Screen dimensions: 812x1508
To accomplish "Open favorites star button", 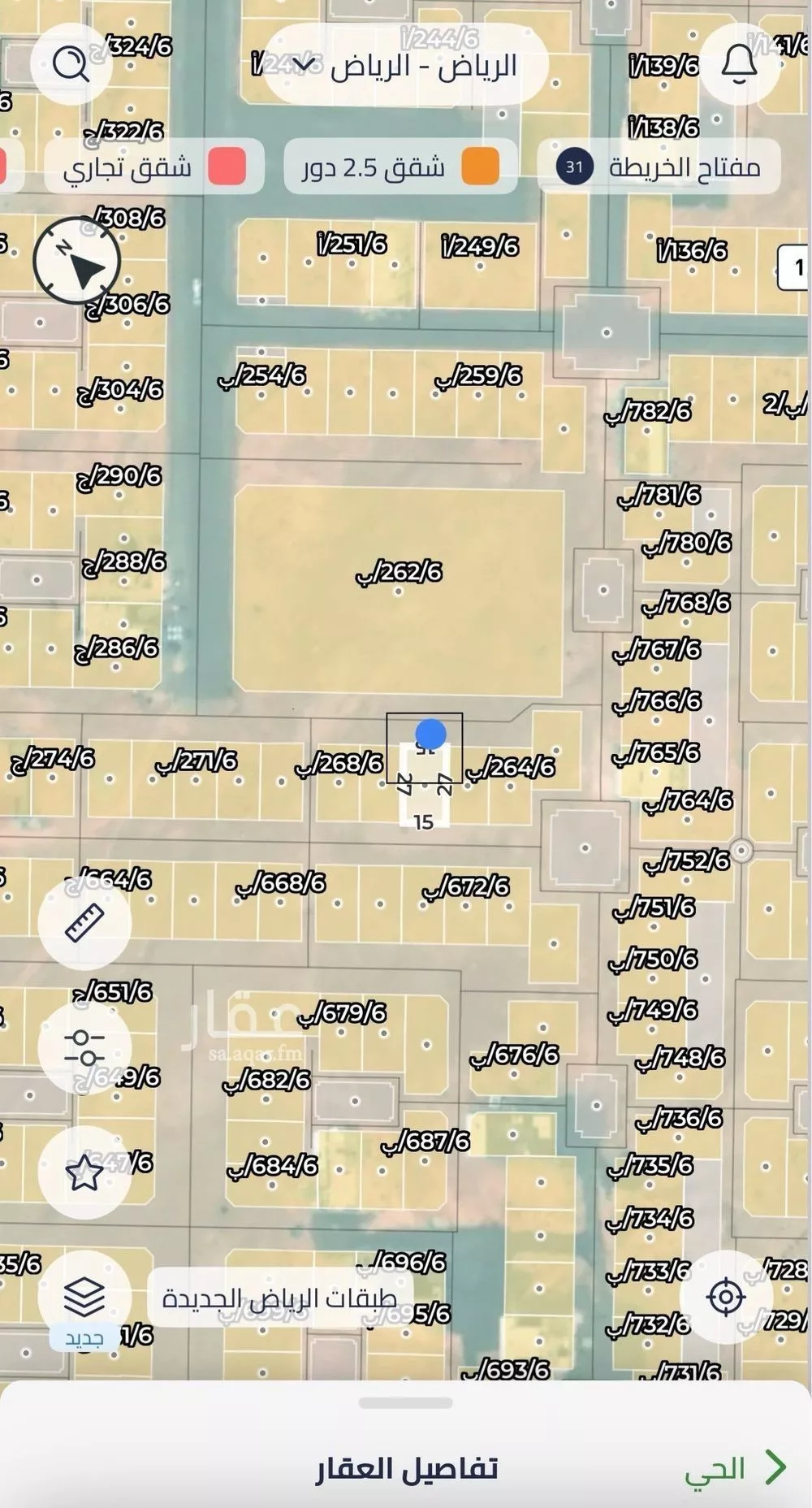I will pyautogui.click(x=84, y=1172).
